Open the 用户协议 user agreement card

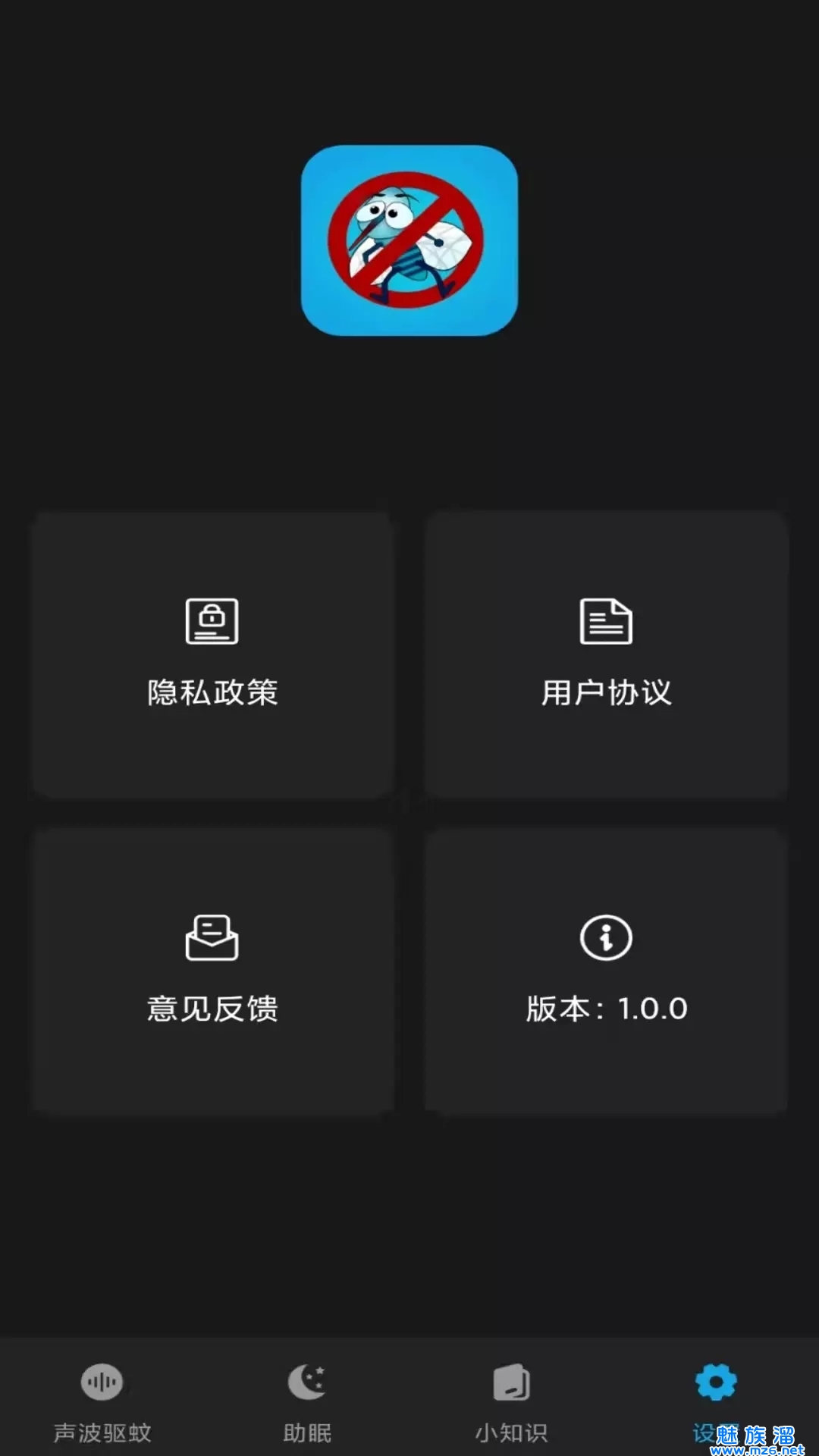click(x=606, y=655)
